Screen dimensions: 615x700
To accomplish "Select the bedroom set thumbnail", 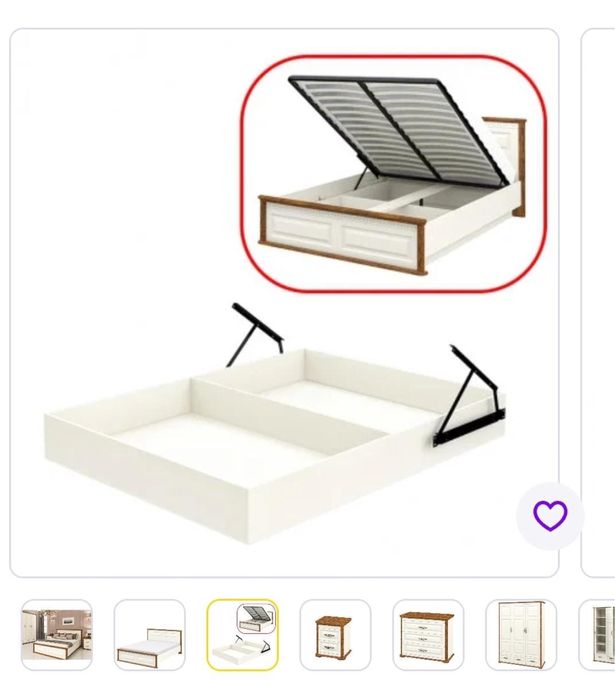I will 57,635.
